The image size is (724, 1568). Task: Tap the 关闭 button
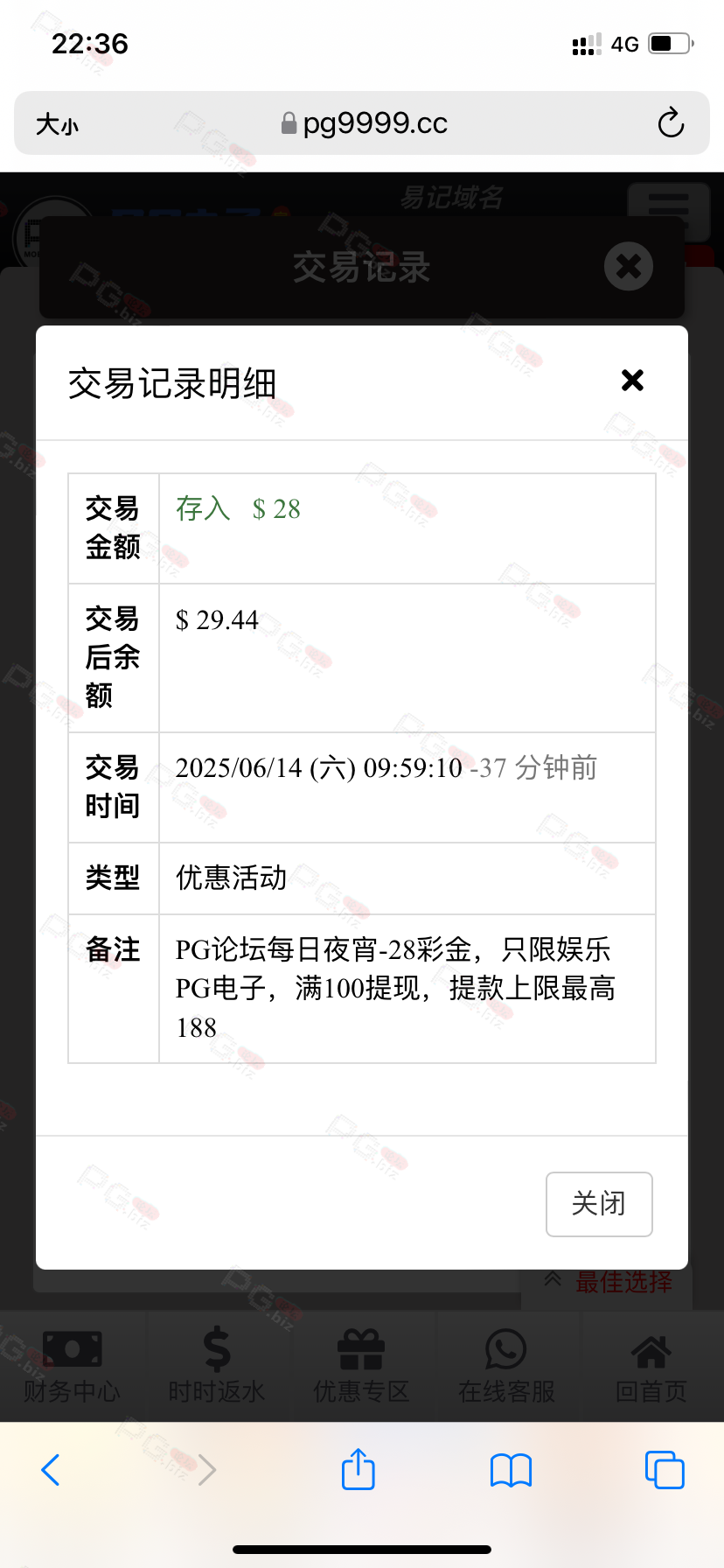tap(599, 1204)
